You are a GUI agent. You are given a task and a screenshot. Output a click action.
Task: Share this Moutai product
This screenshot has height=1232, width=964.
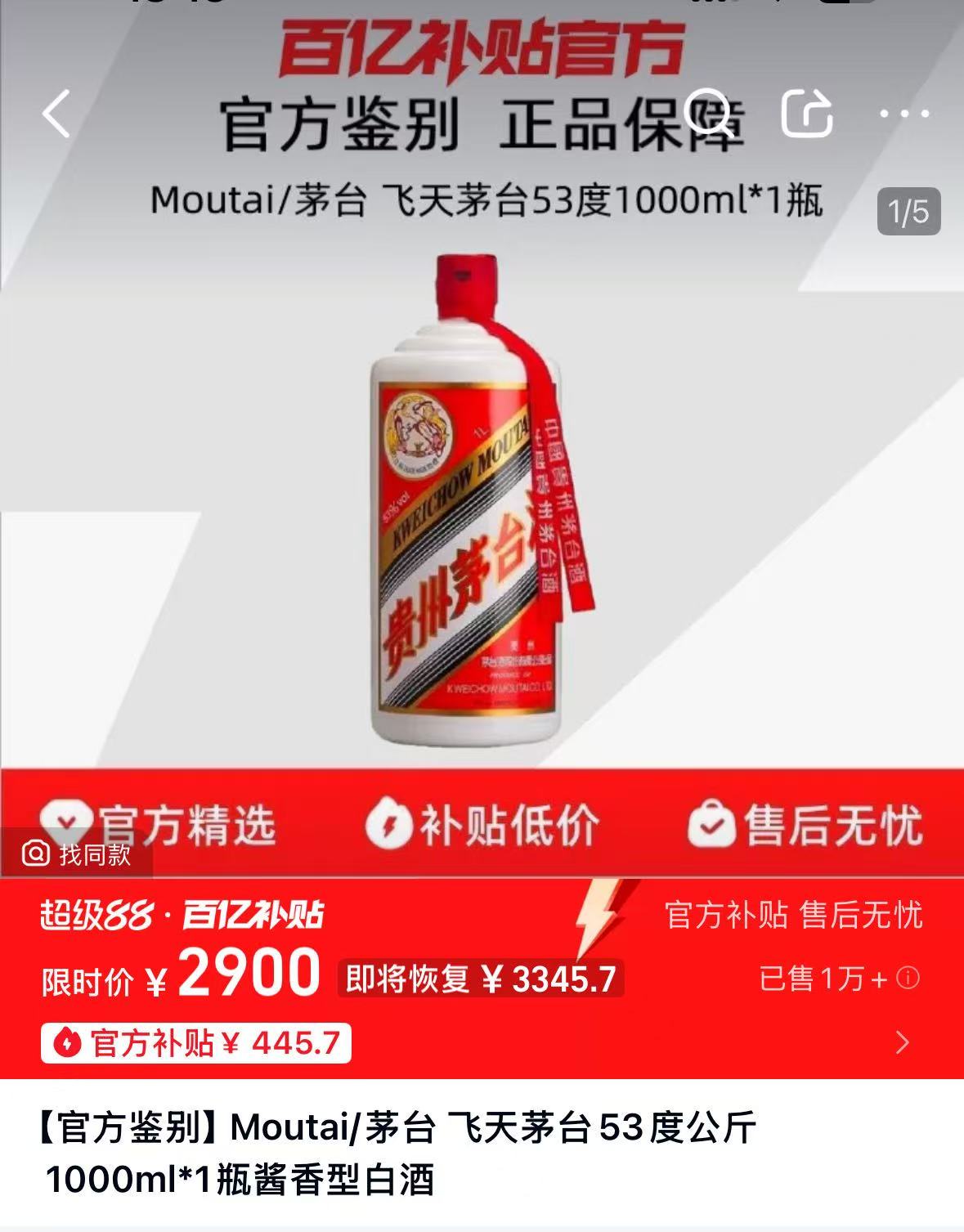coord(806,113)
